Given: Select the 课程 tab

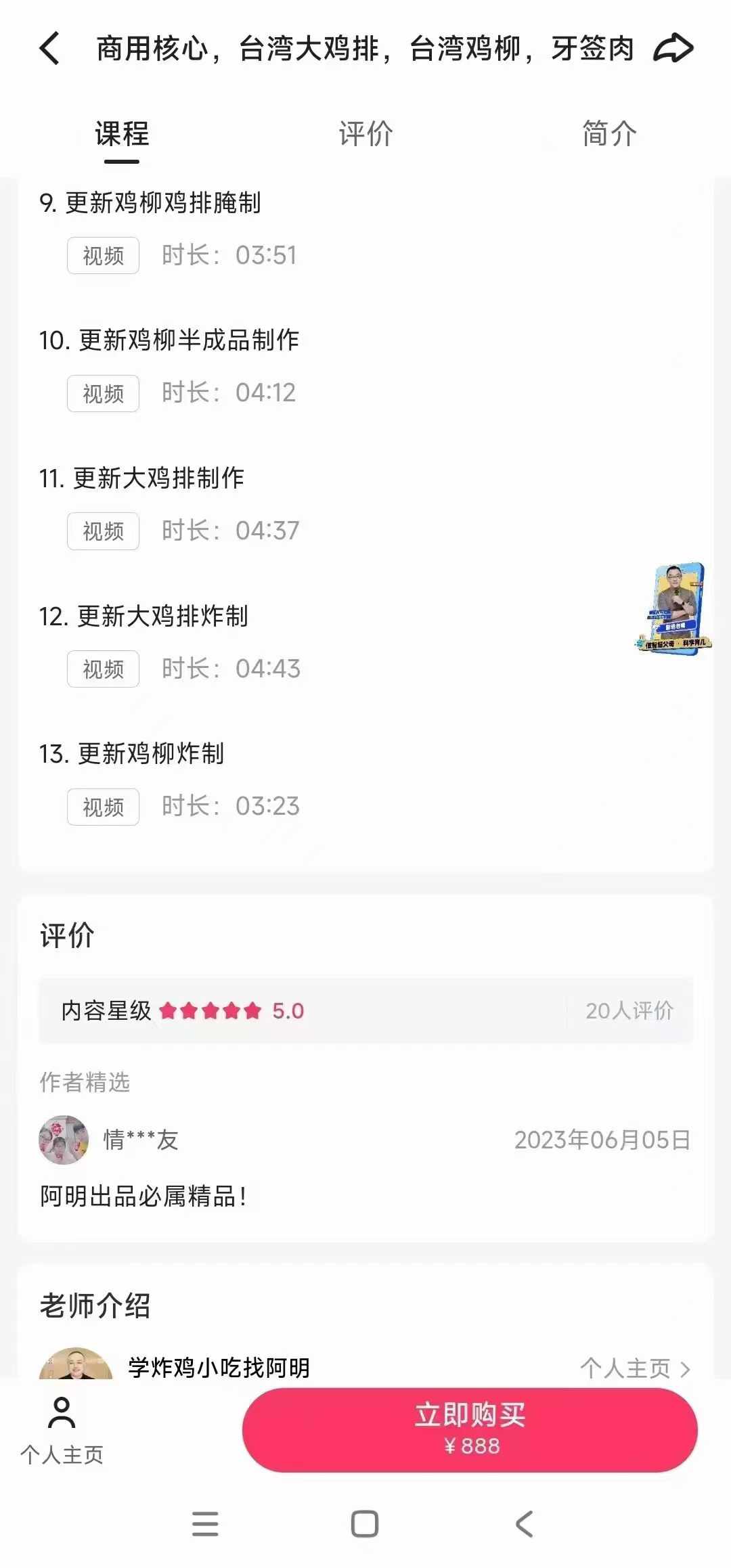Looking at the screenshot, I should [120, 134].
